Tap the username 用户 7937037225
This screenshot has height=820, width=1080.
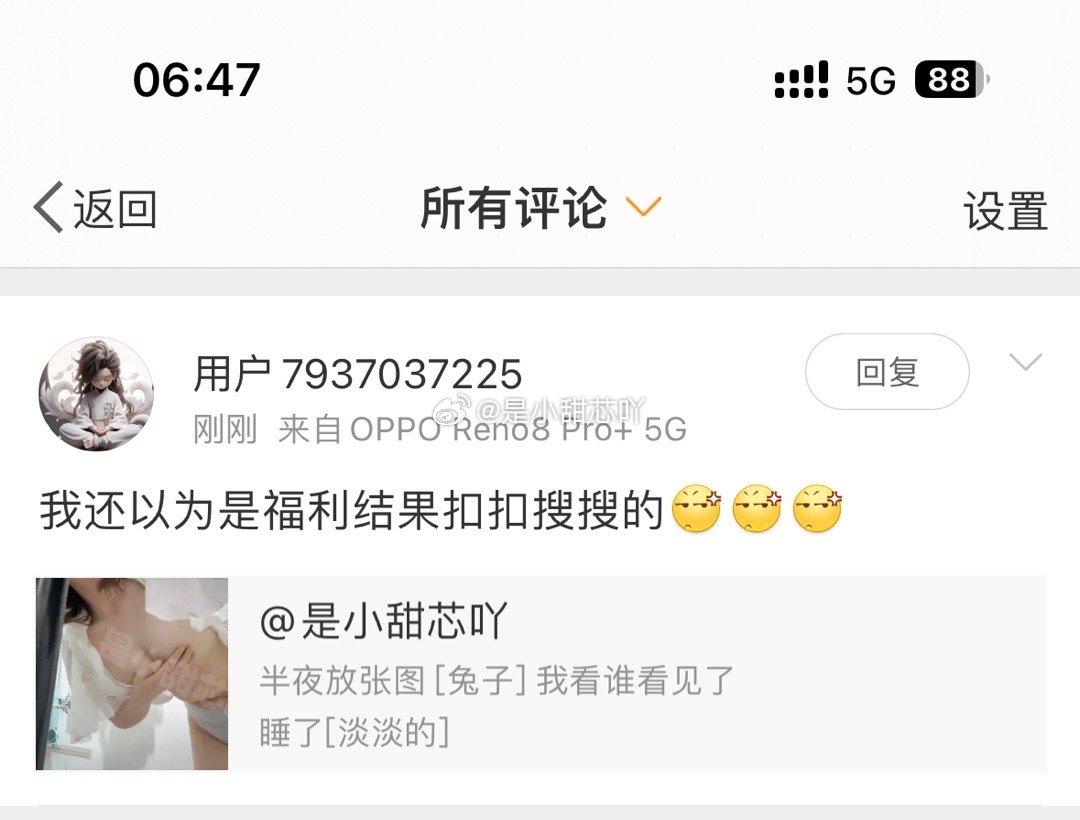click(357, 375)
